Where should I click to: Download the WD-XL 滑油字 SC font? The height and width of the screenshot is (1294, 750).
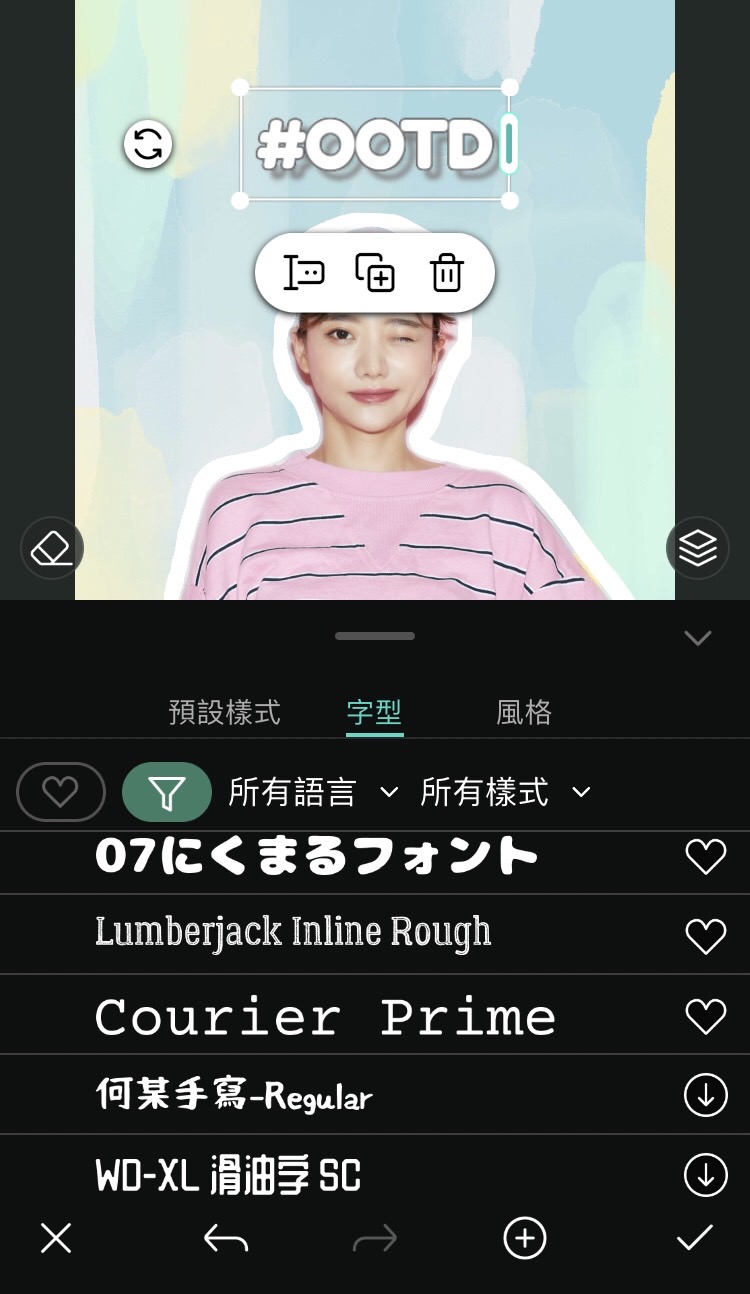pos(705,1176)
